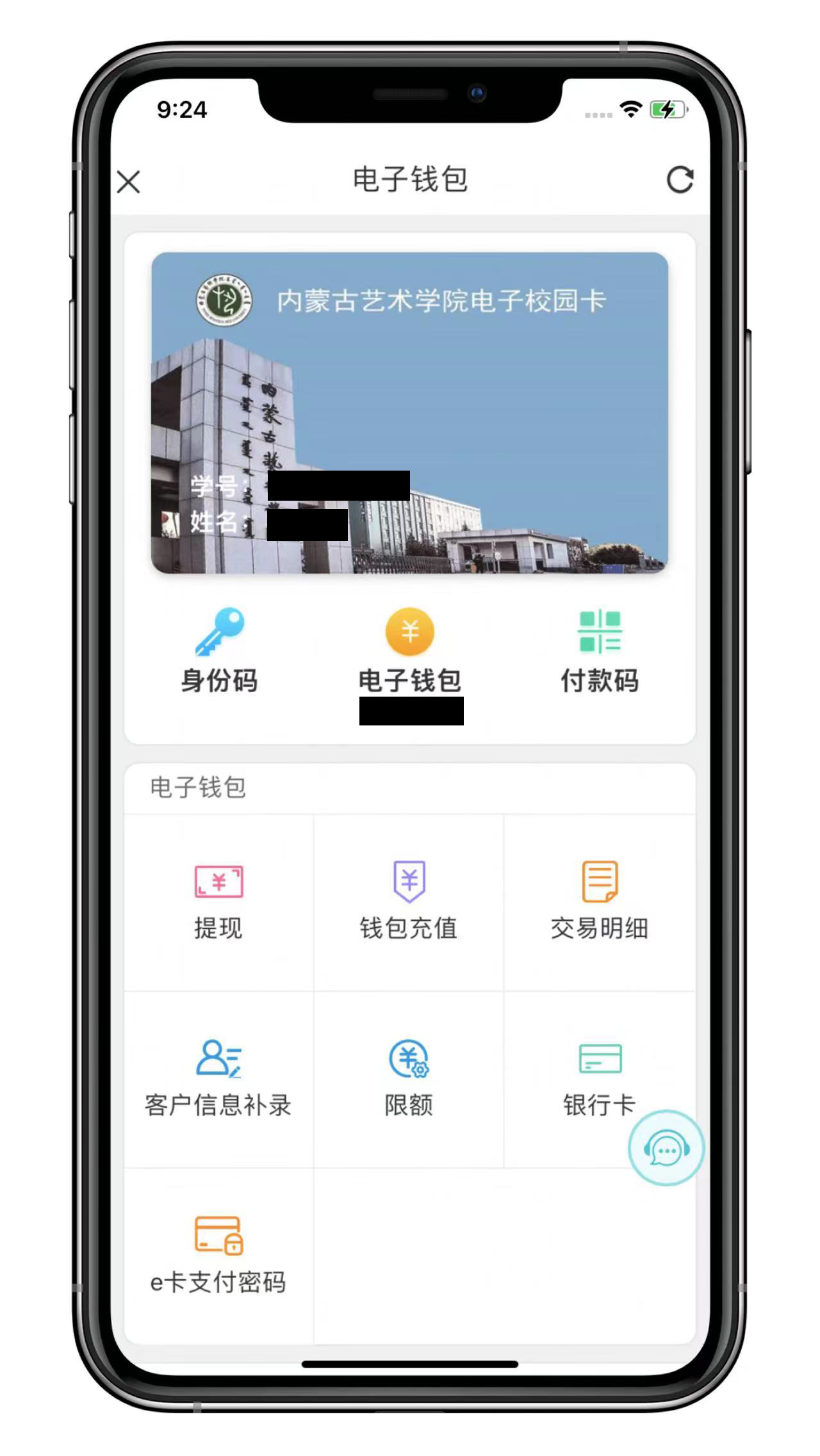Viewport: 820px width, 1456px height.
Task: Open the customer service chat bubble
Action: pos(666,1148)
